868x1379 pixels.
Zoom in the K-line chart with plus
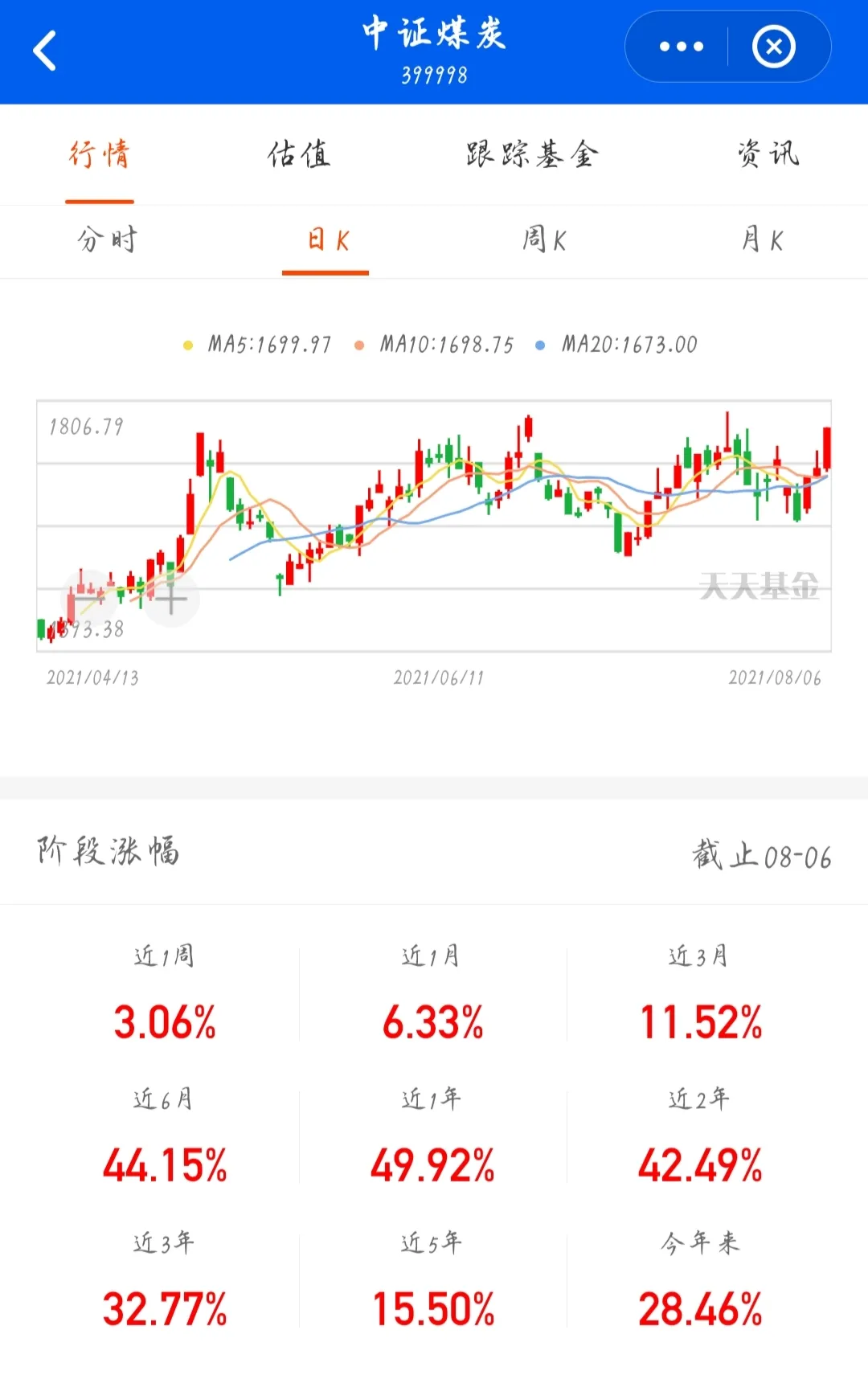(x=171, y=599)
